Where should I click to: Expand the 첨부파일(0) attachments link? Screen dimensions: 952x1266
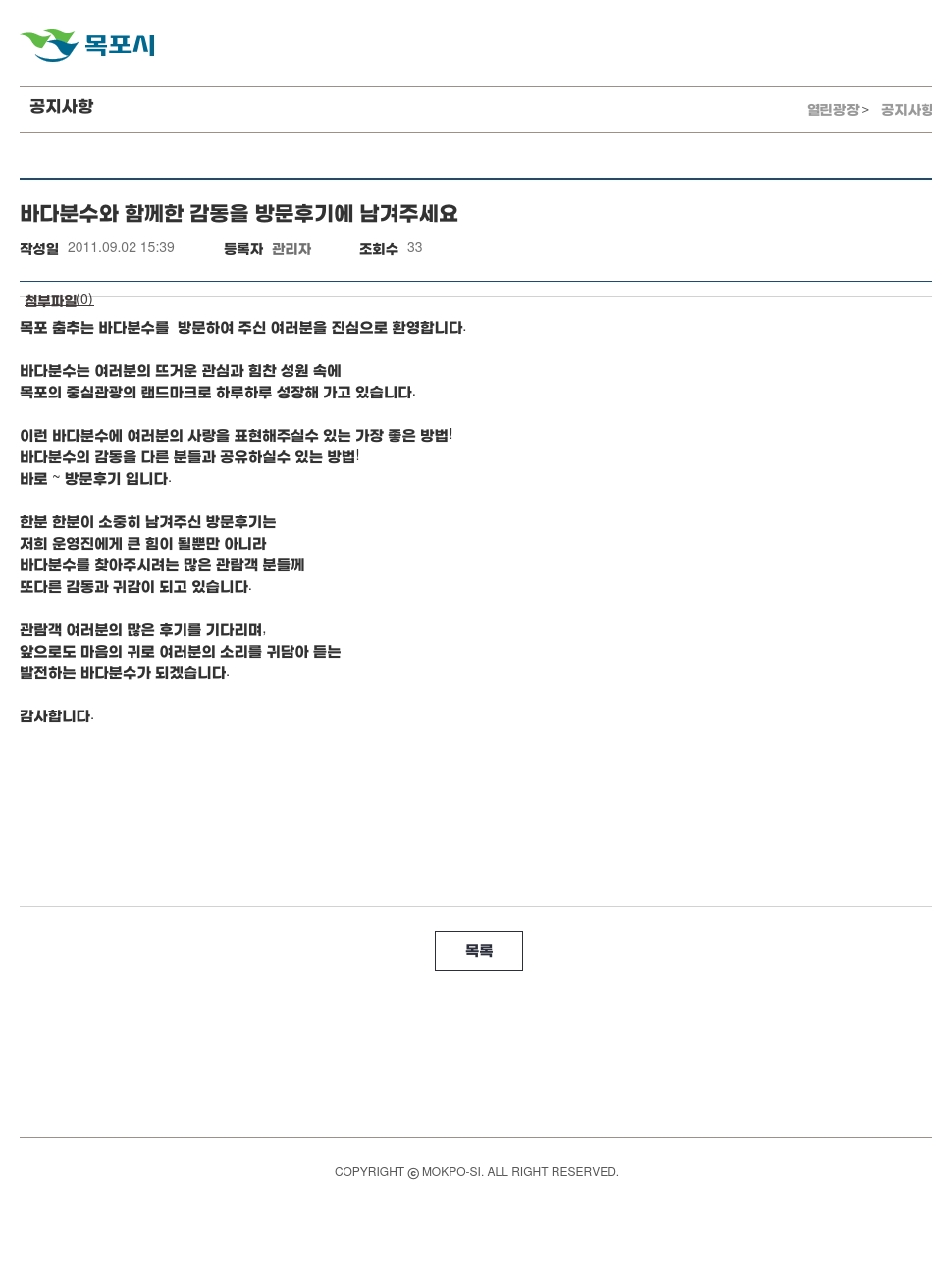click(58, 300)
